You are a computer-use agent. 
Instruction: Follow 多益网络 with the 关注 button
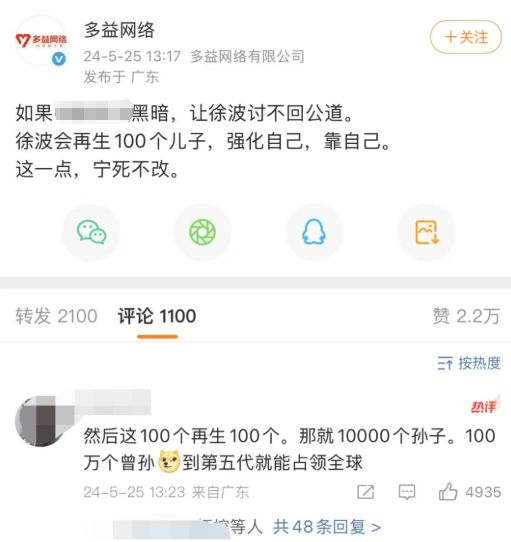point(466,37)
